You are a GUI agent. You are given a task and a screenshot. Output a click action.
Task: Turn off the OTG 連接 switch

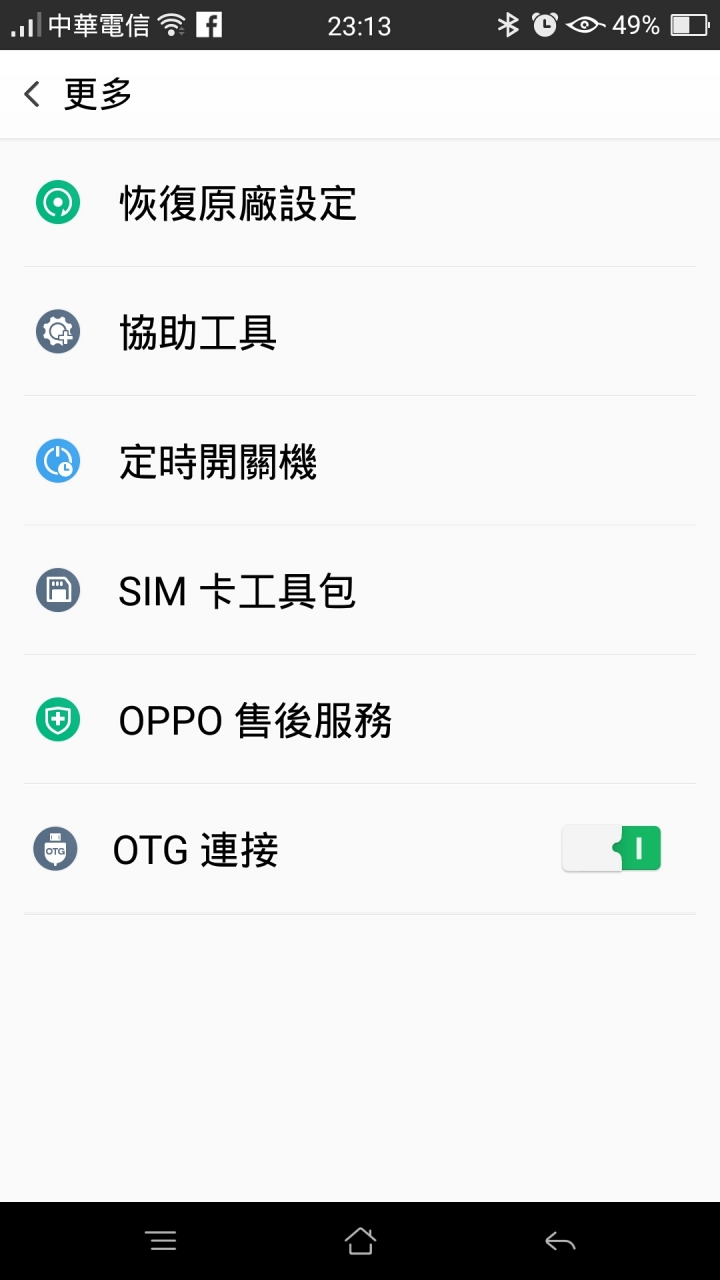click(611, 849)
